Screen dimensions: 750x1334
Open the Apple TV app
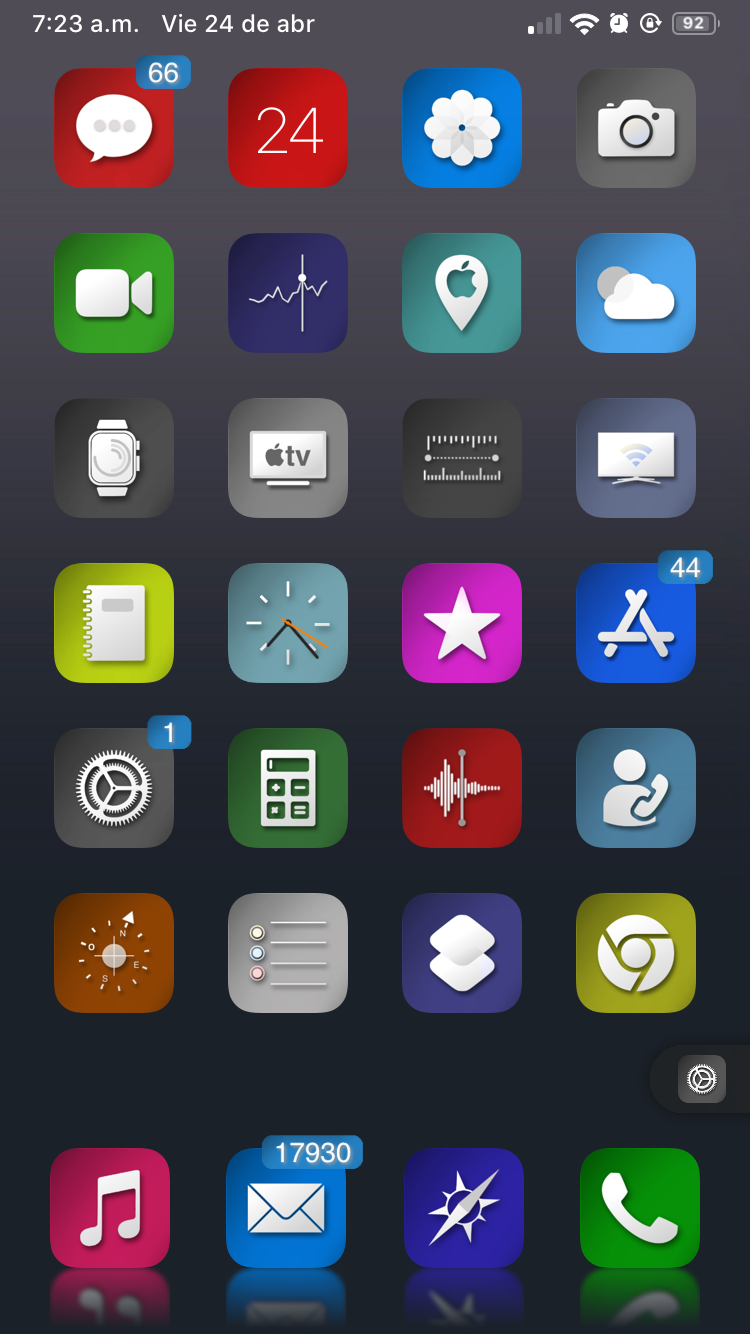288,458
